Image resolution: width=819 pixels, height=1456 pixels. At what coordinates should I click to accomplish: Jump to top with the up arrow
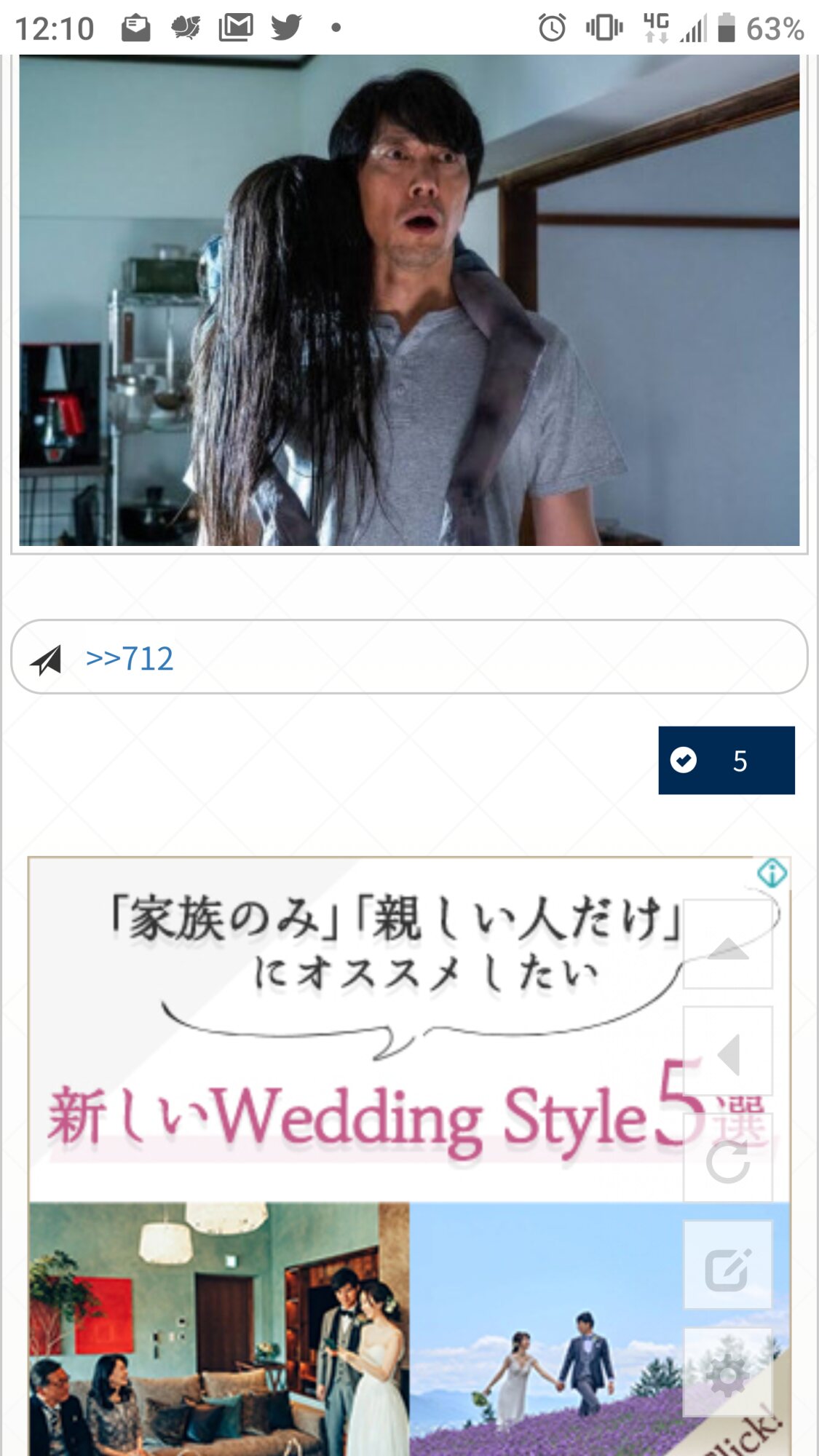727,946
